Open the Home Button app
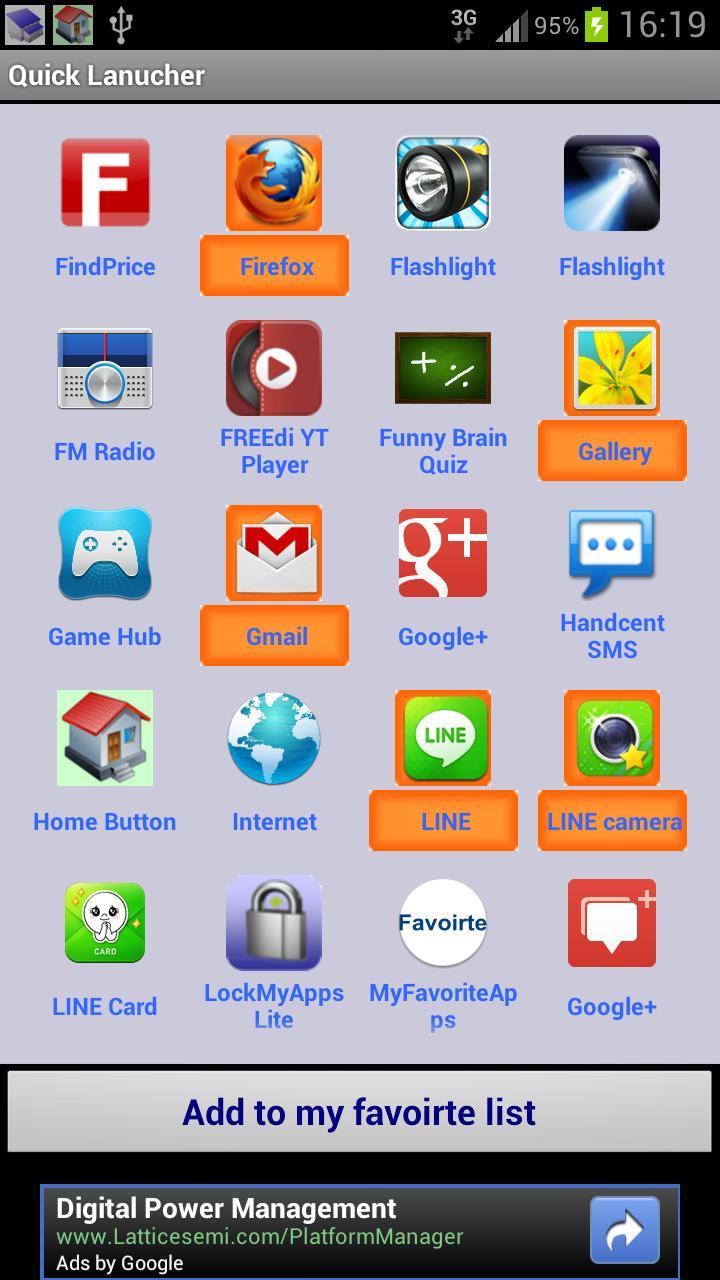720x1280 pixels. coord(105,738)
